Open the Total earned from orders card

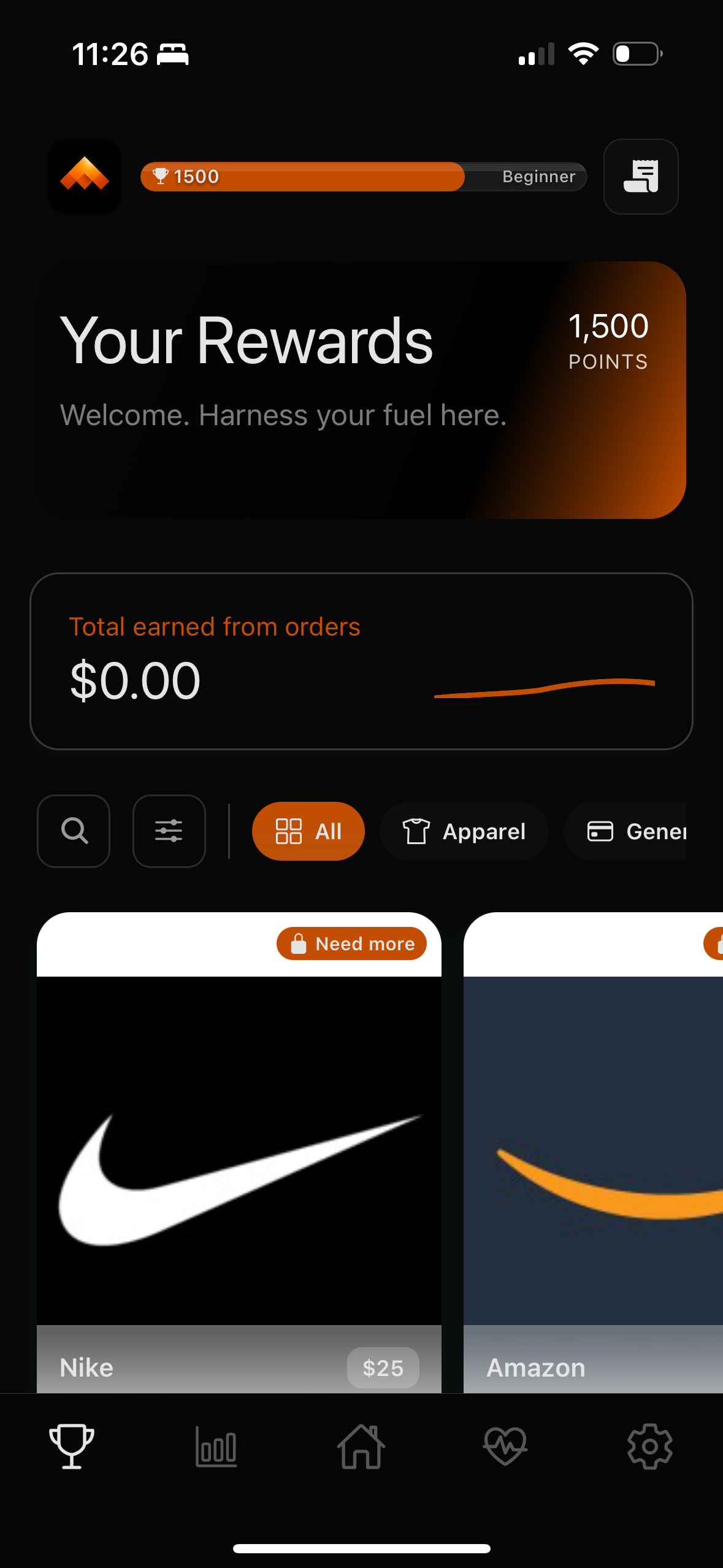click(361, 661)
